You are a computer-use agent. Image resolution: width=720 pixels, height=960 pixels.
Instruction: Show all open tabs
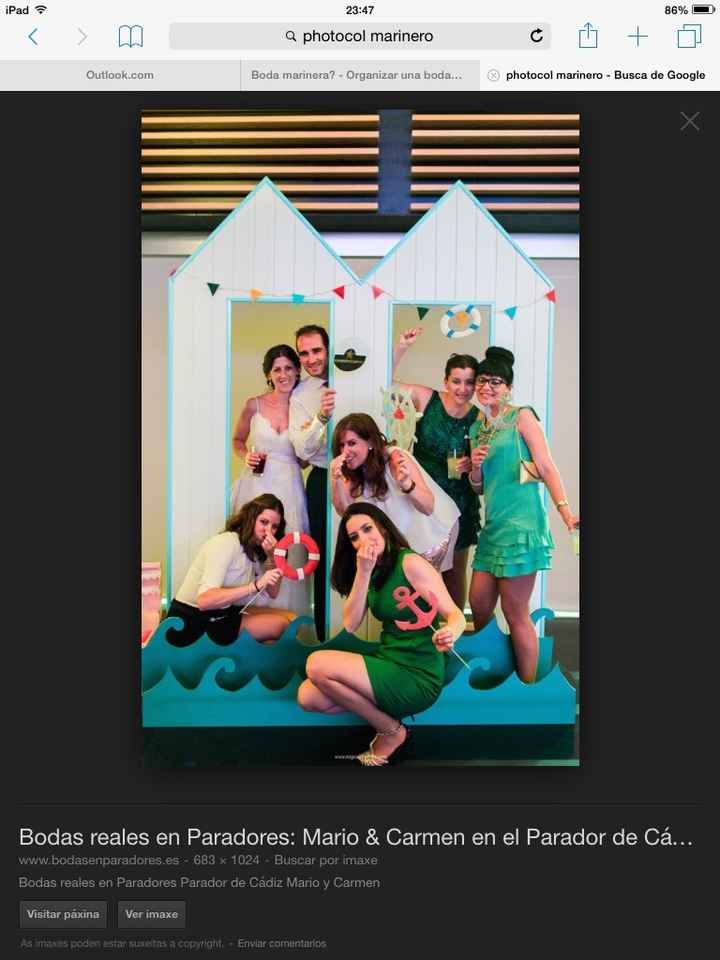tap(689, 36)
